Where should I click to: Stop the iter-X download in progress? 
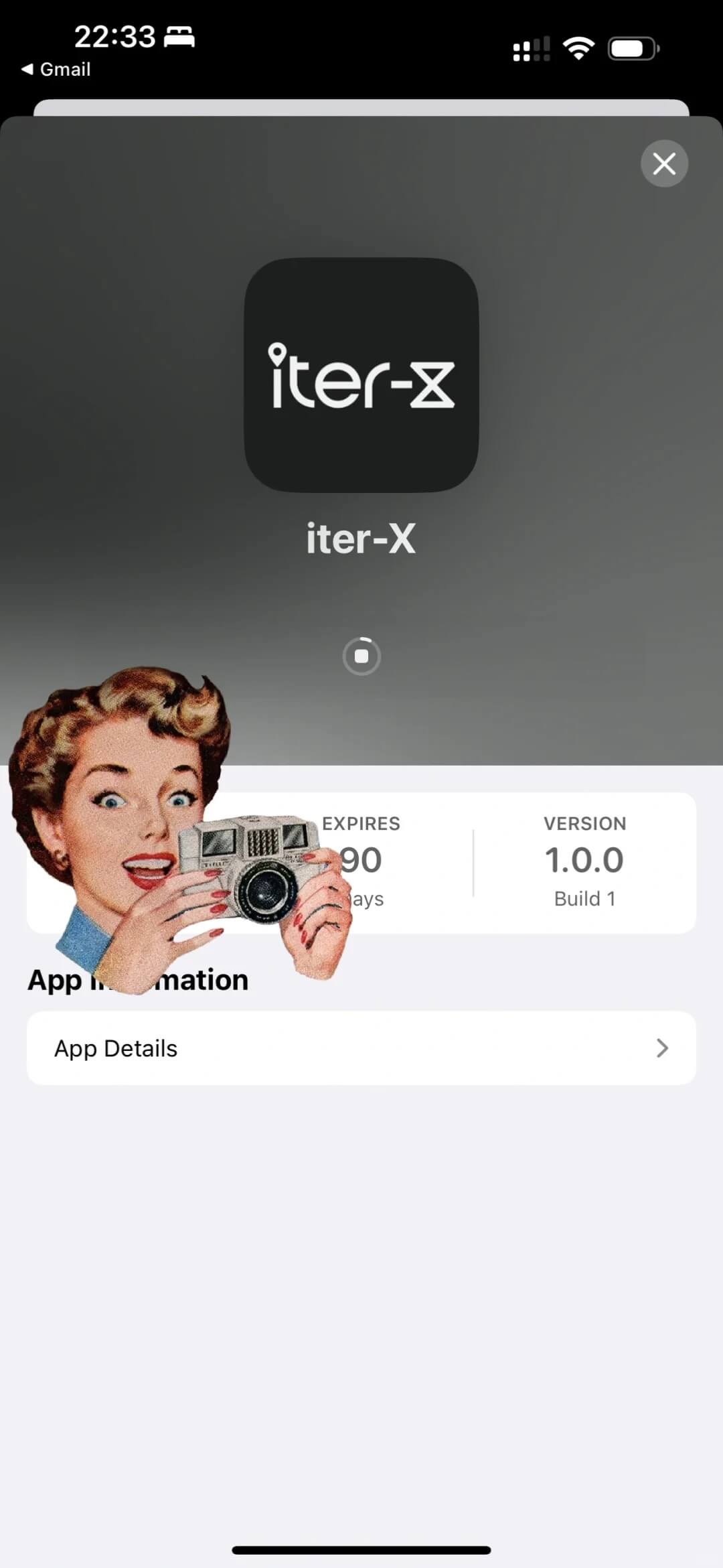[361, 656]
